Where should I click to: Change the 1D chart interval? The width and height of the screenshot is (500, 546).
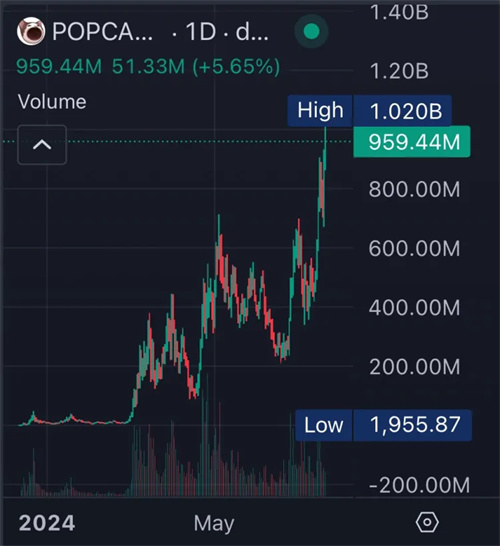(x=201, y=32)
